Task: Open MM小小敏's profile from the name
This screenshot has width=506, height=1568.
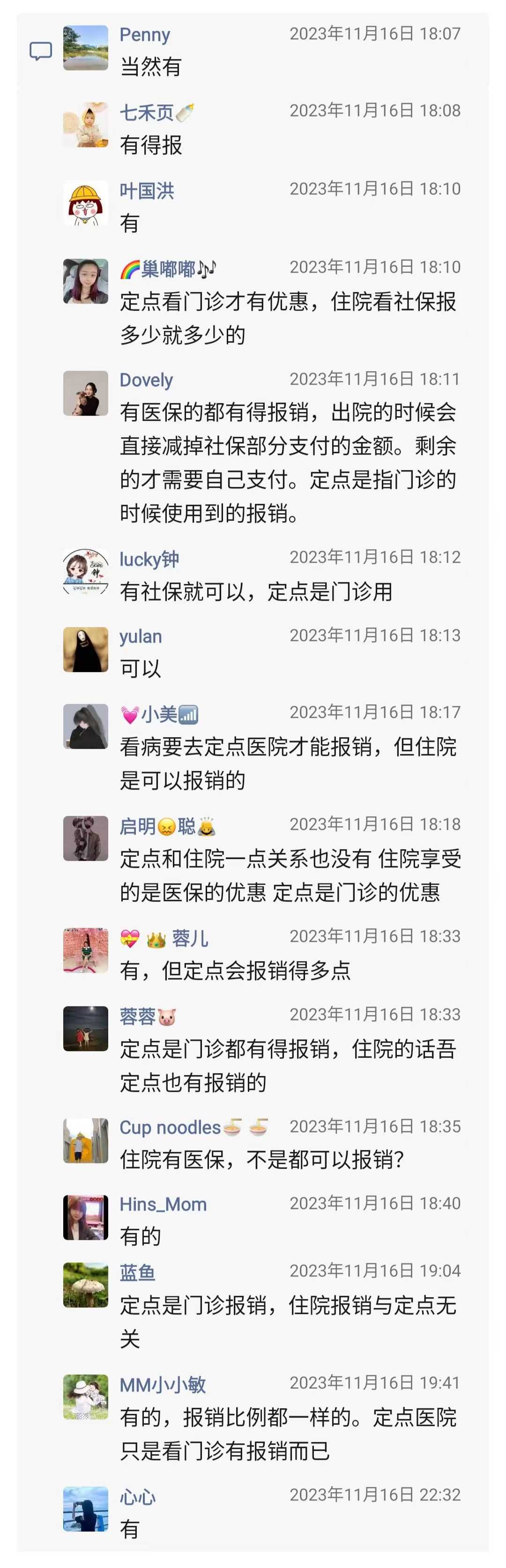Action: click(163, 1385)
